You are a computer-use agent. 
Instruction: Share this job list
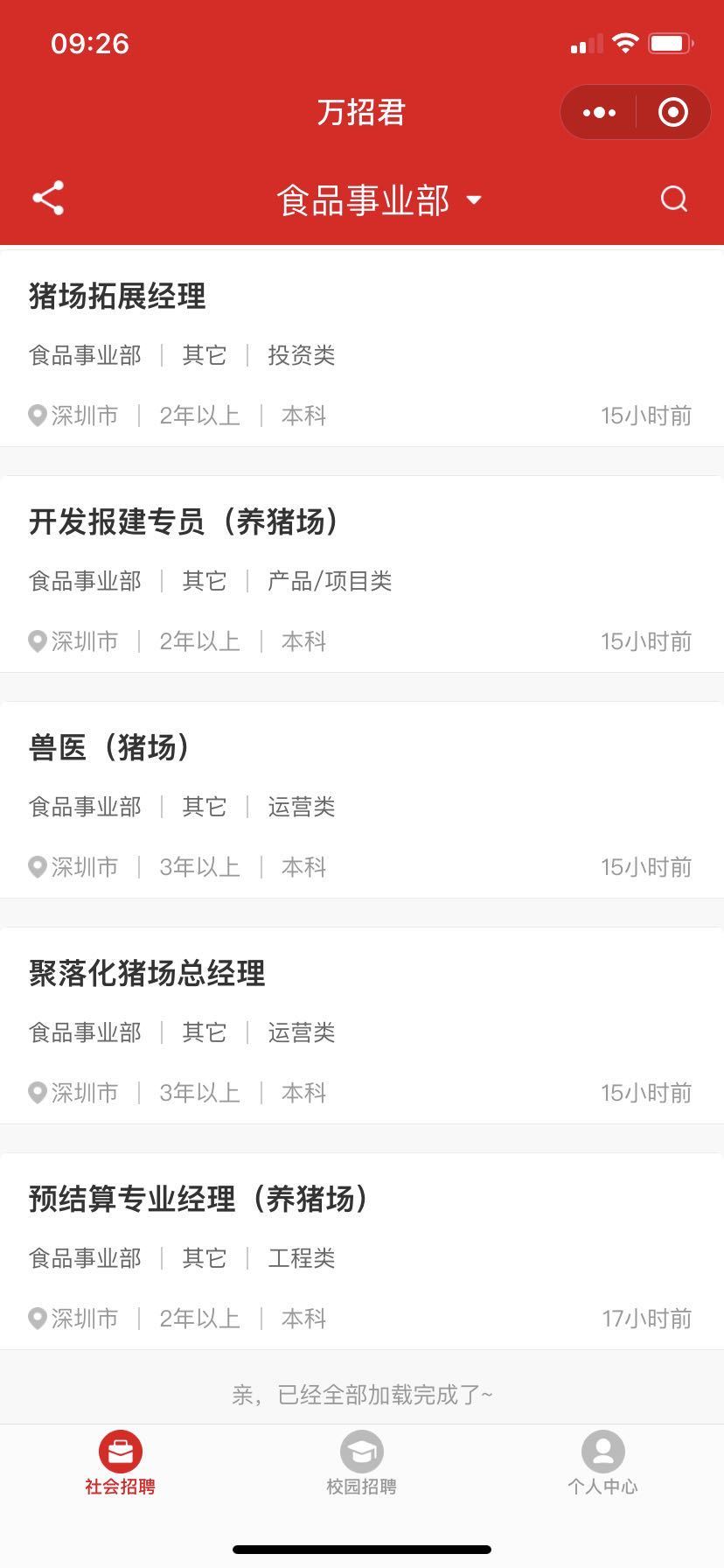[x=48, y=199]
